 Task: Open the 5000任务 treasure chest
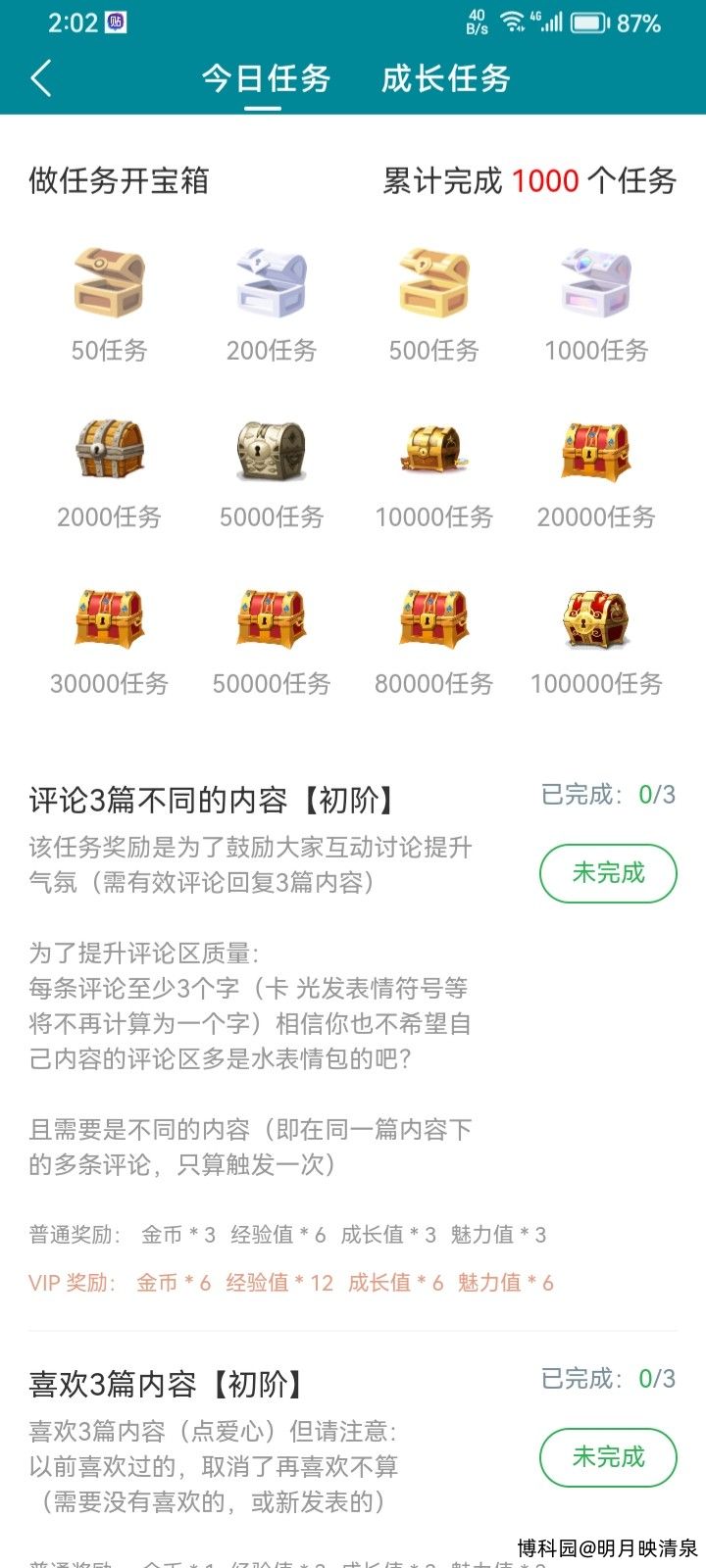(x=272, y=451)
